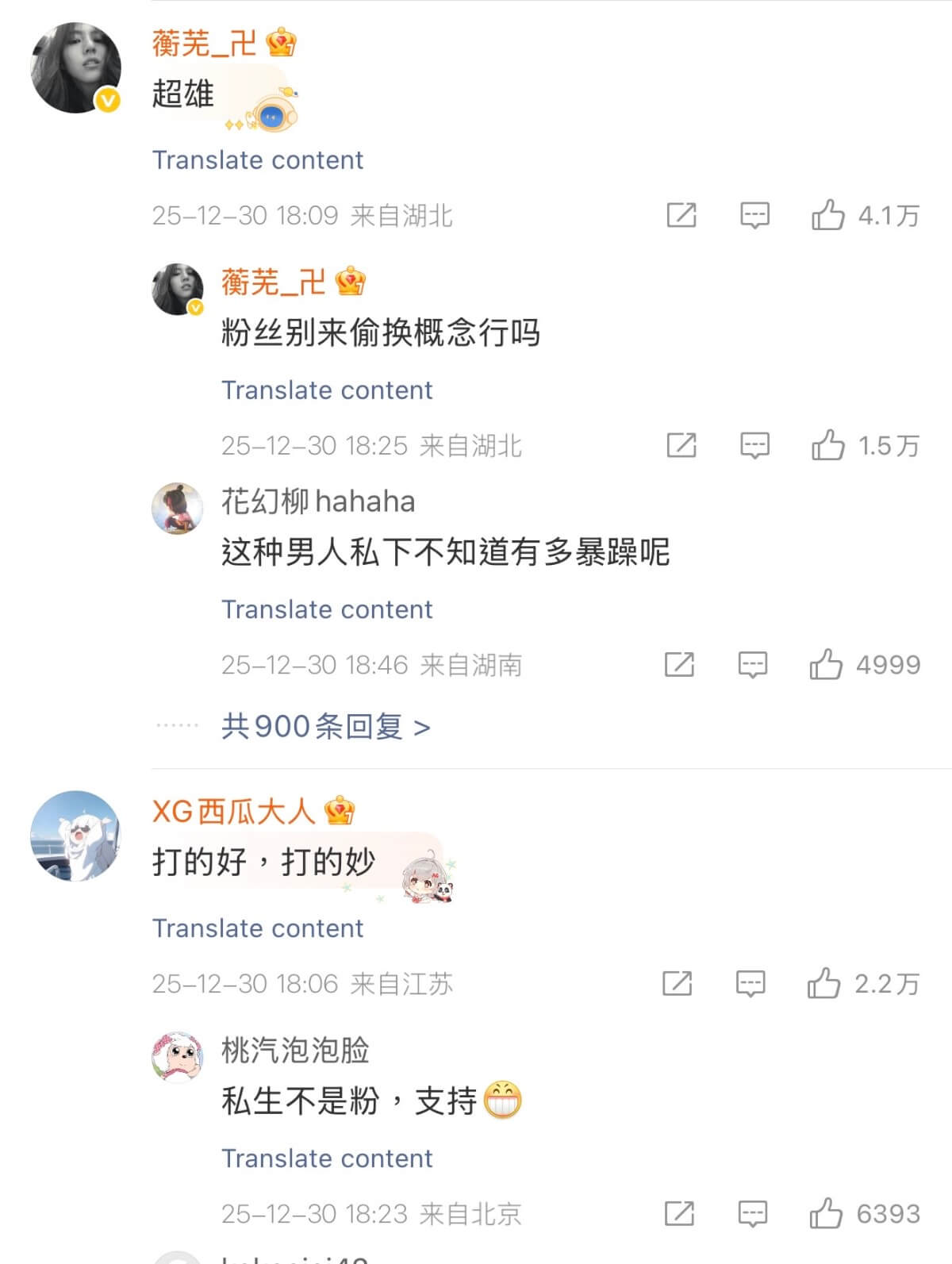Open XG西瓜大人's profile picture
The width and height of the screenshot is (952, 1264).
point(75,836)
